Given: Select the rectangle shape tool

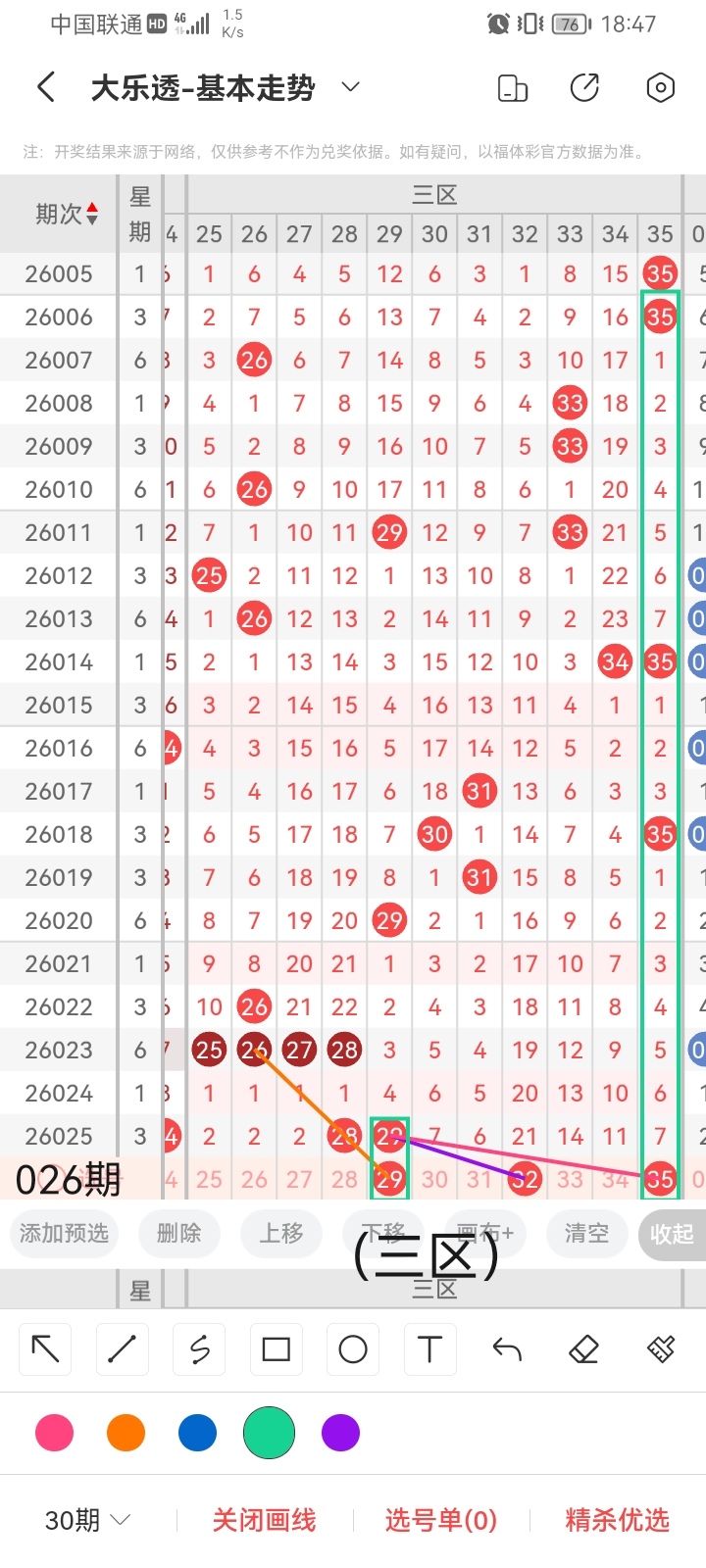Looking at the screenshot, I should [276, 1349].
